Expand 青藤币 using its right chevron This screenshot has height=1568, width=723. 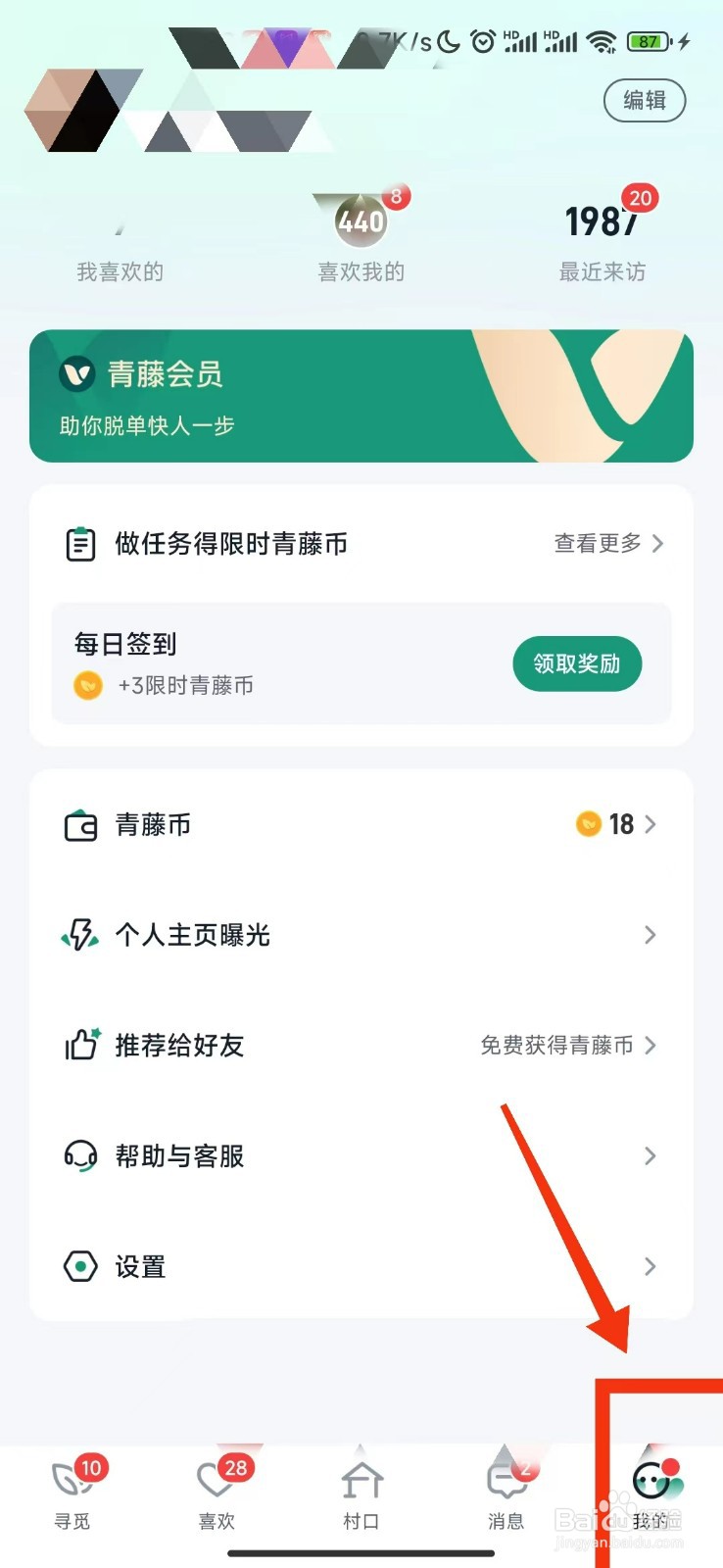tap(651, 824)
